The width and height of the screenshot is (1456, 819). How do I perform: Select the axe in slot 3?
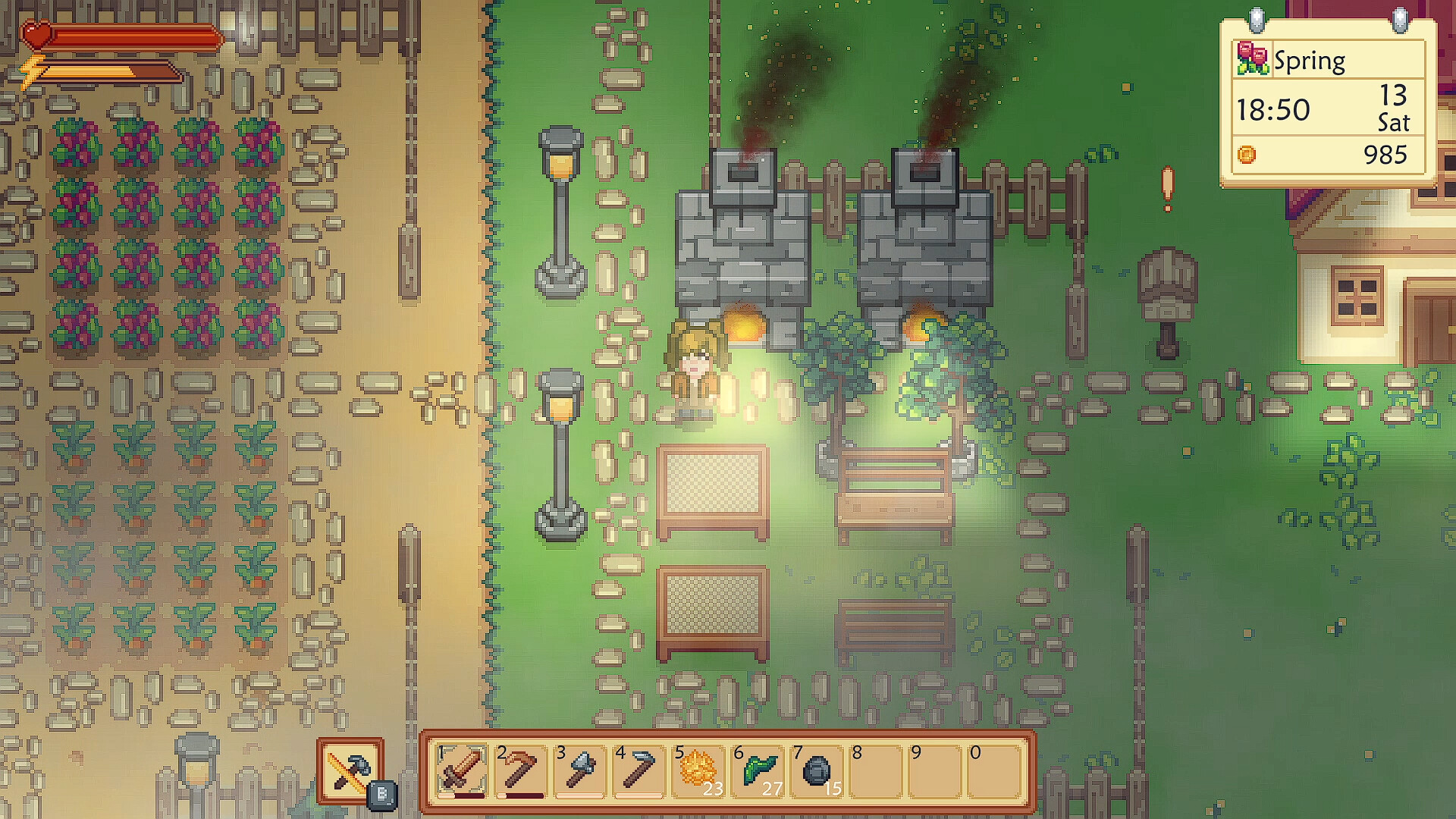click(580, 770)
